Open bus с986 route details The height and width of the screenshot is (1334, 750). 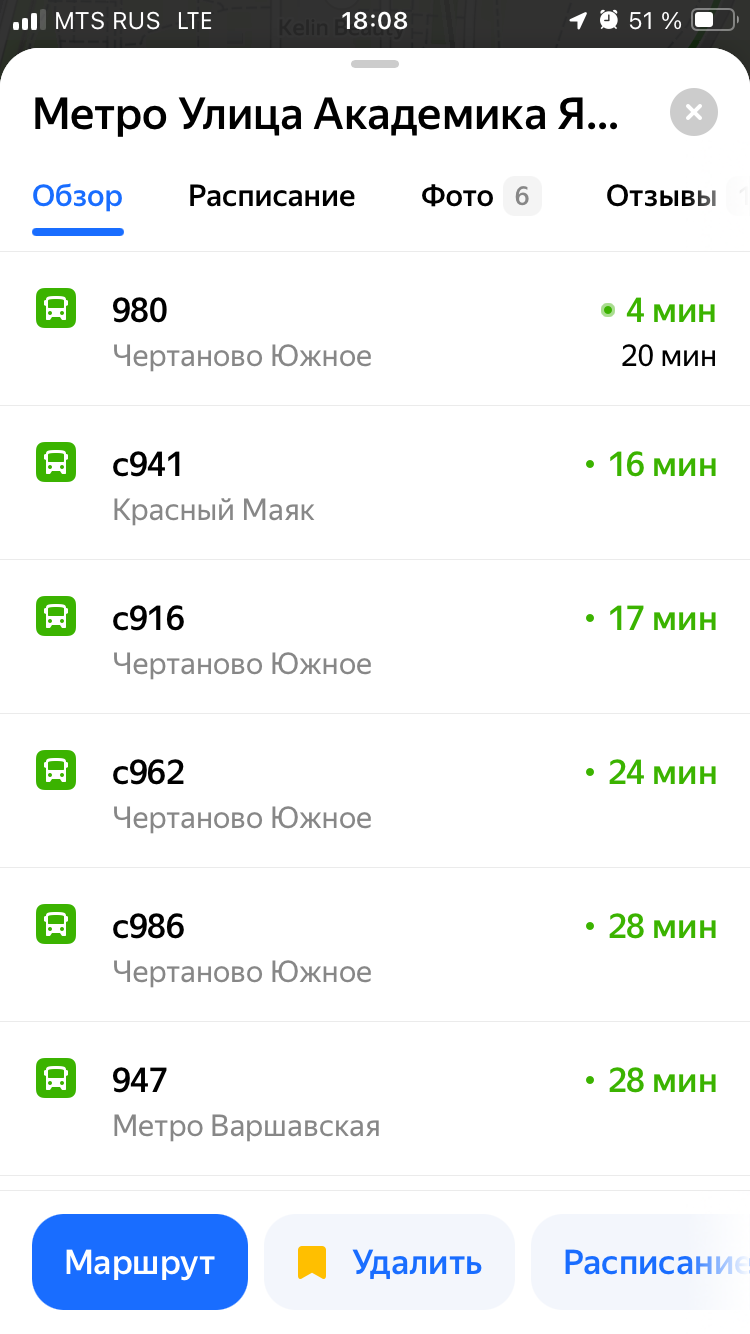click(375, 945)
